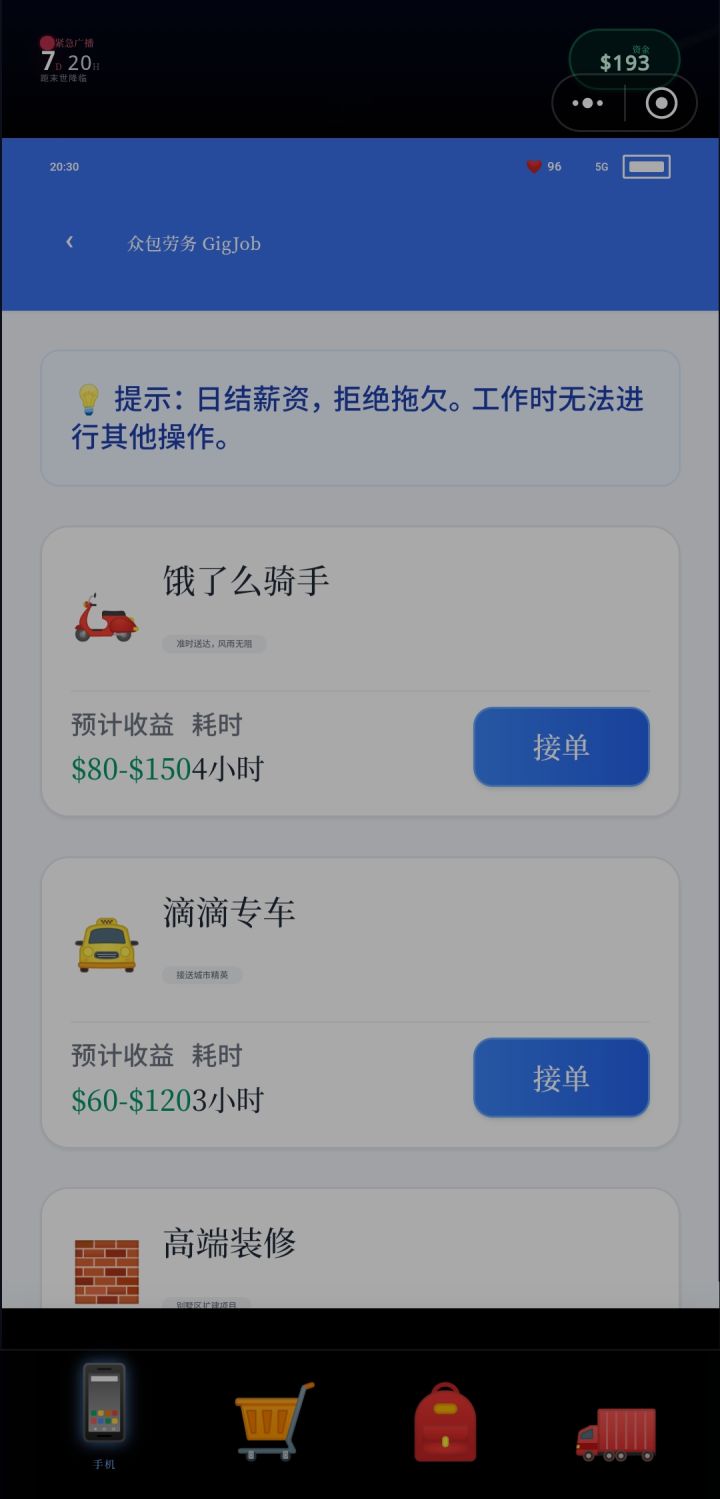Select the 手机 tab label
The height and width of the screenshot is (1499, 720).
point(104,1463)
